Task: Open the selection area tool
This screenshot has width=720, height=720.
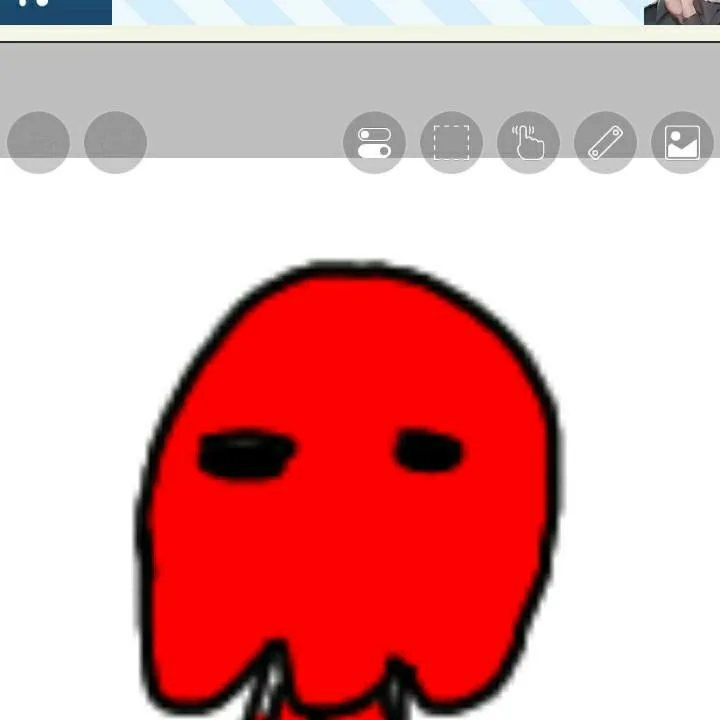Action: pos(451,142)
